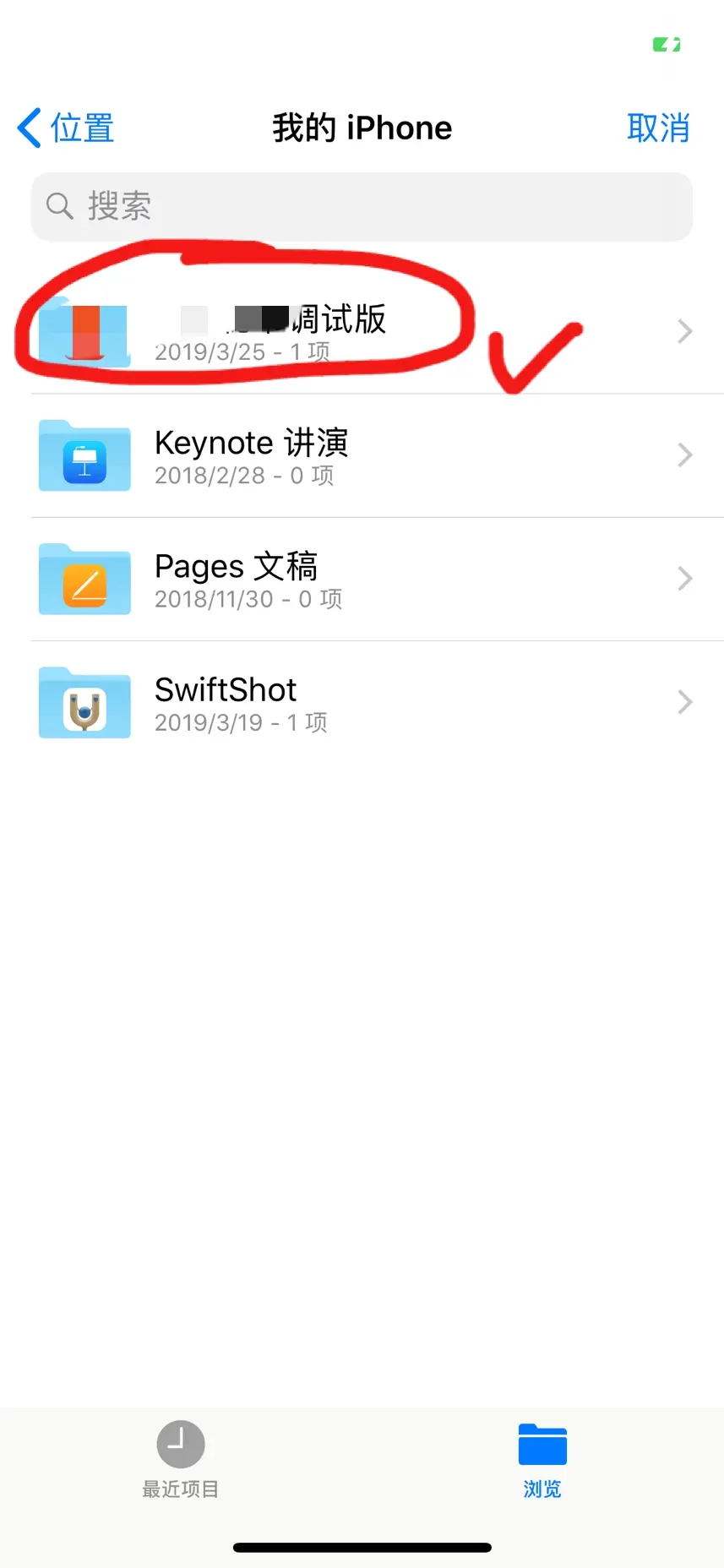
Task: Open the Keynote 讲演 folder
Action: click(362, 455)
